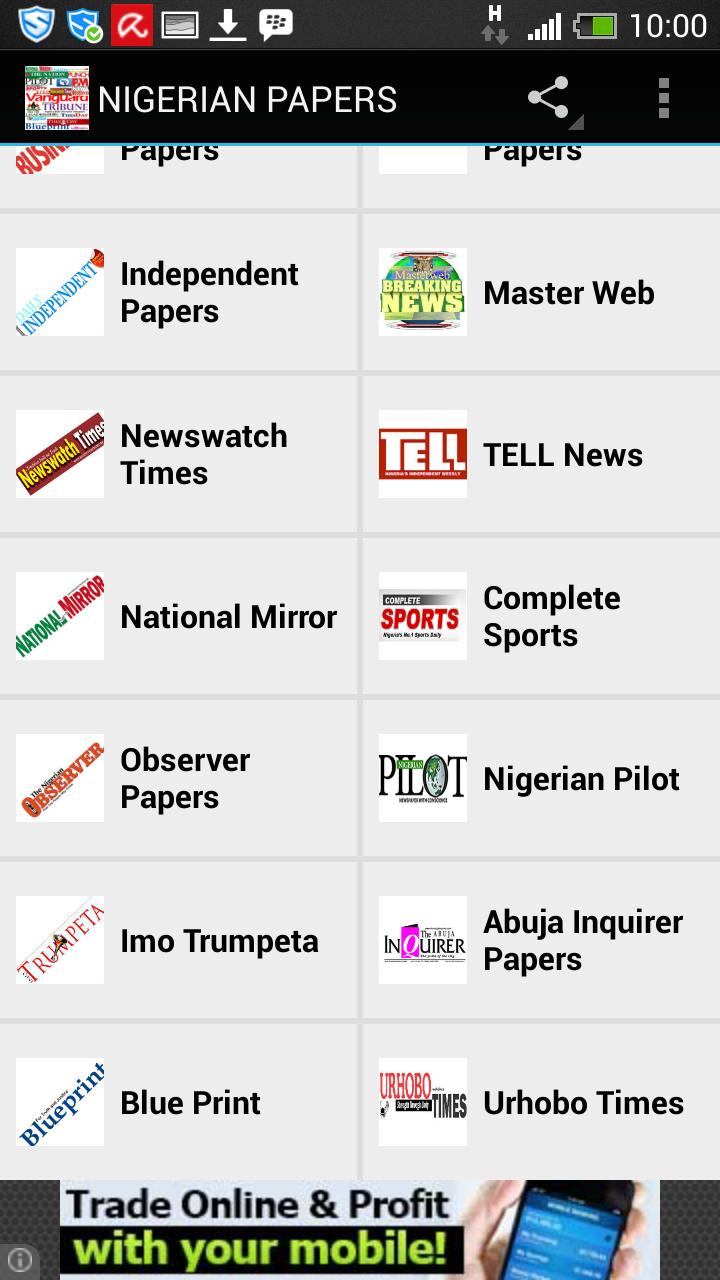The width and height of the screenshot is (720, 1280).
Task: Tap the Trade Online mobile ad banner
Action: [360, 1228]
